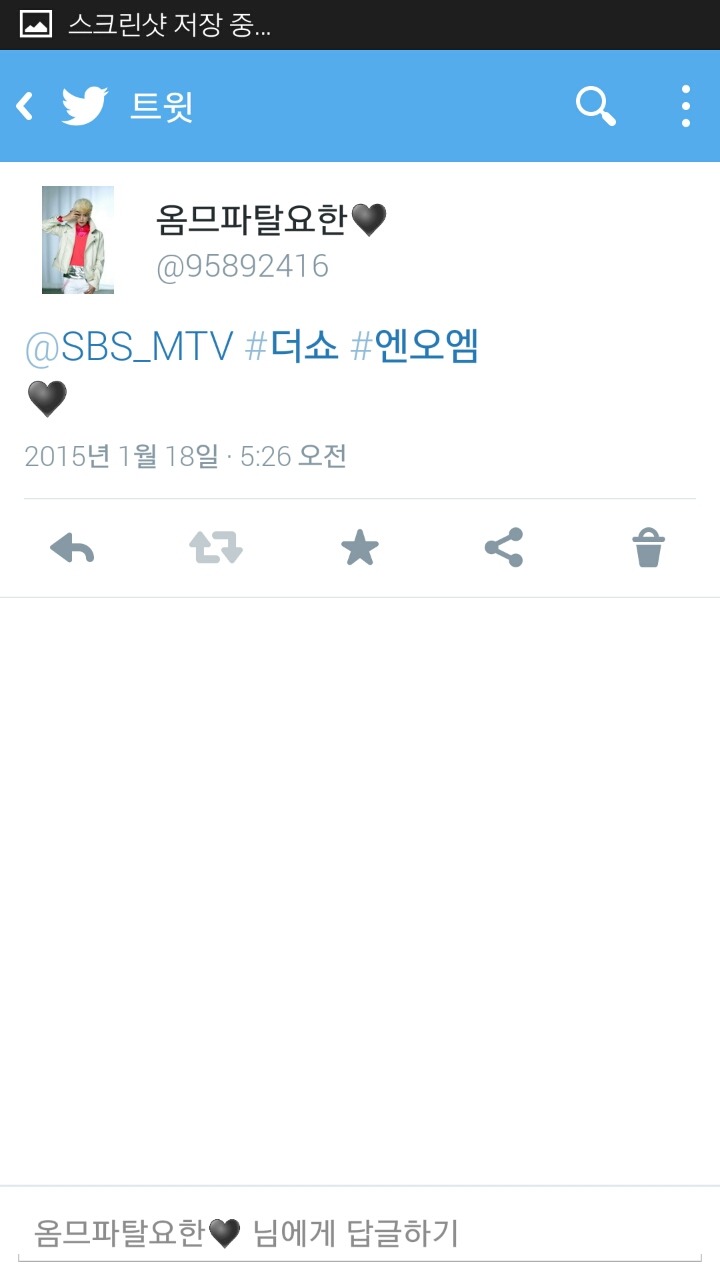Viewport: 720px width, 1280px height.
Task: Delete this tweet with the trash icon
Action: pos(648,548)
